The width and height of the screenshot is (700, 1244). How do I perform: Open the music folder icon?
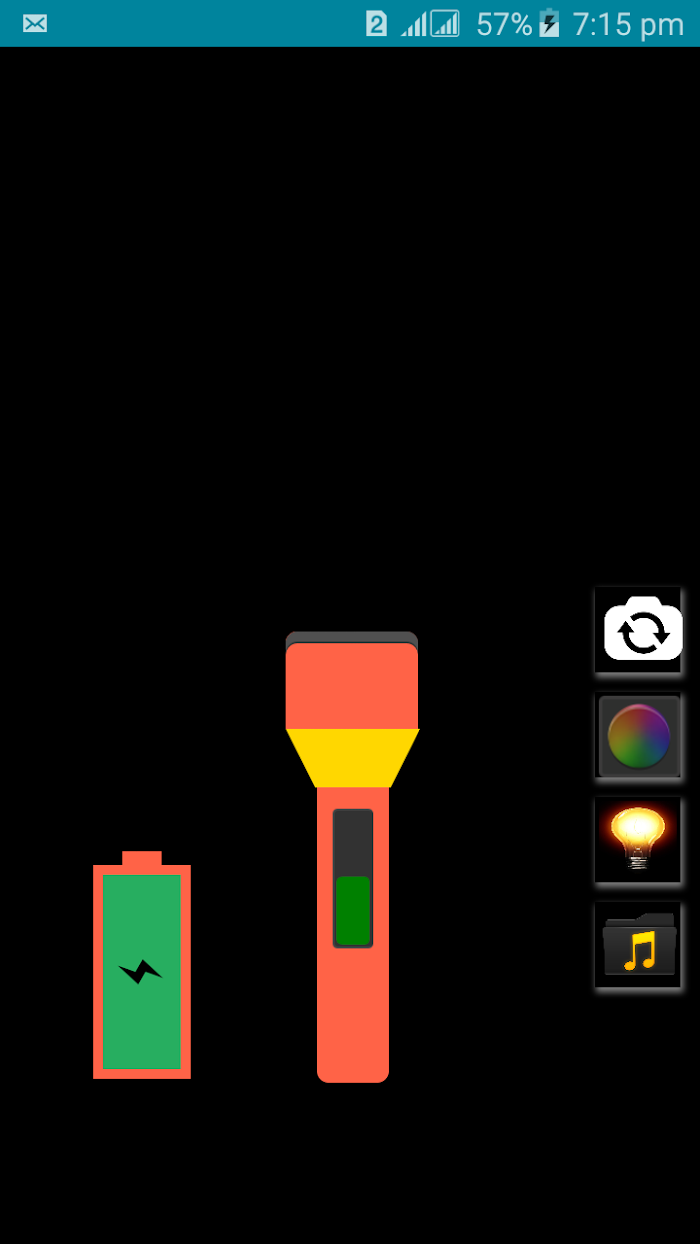click(x=639, y=946)
